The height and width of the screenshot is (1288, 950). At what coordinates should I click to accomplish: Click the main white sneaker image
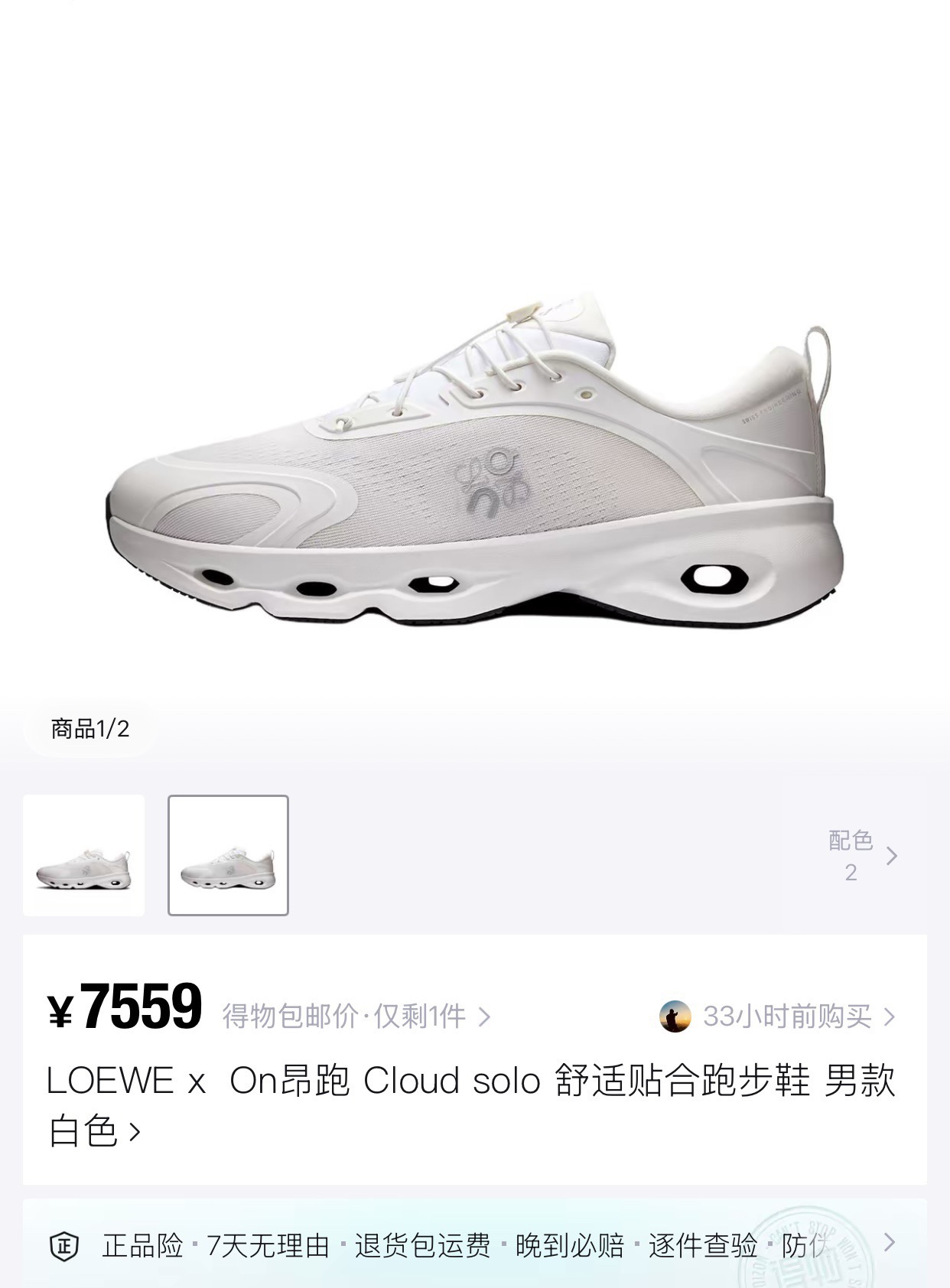point(474,459)
